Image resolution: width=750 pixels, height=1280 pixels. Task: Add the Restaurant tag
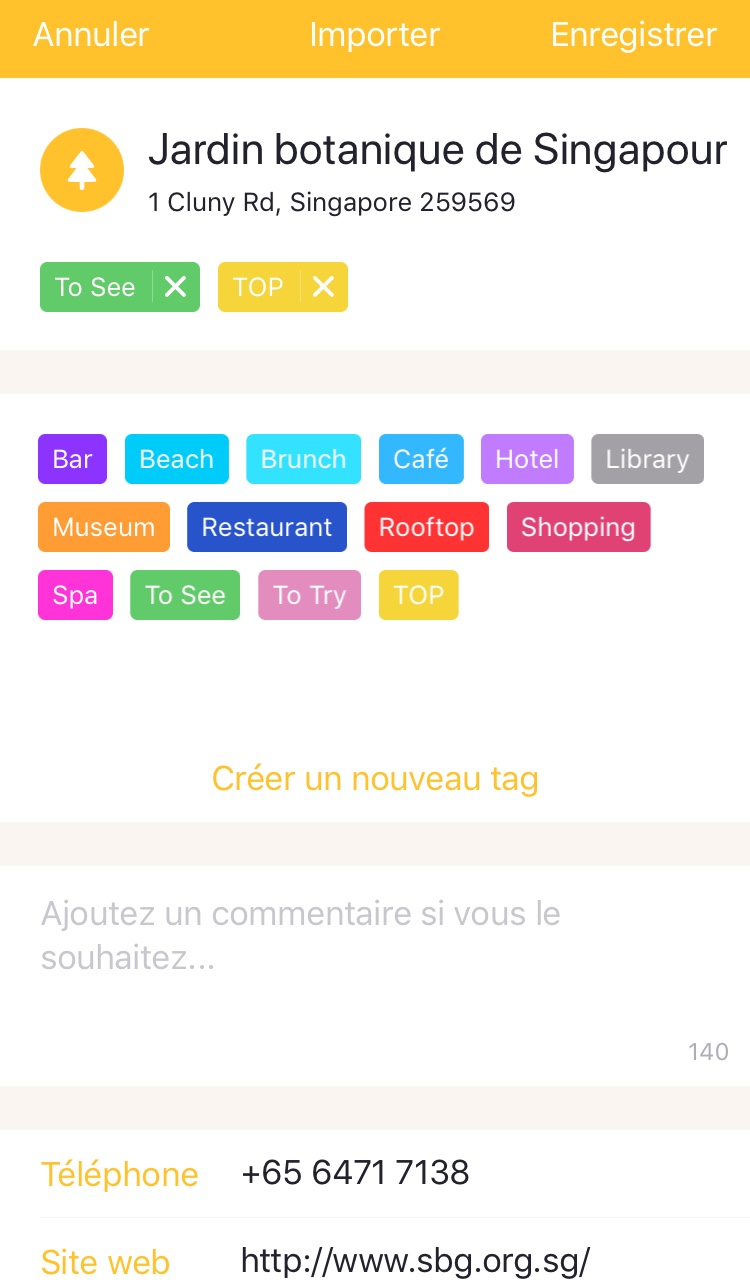point(266,527)
